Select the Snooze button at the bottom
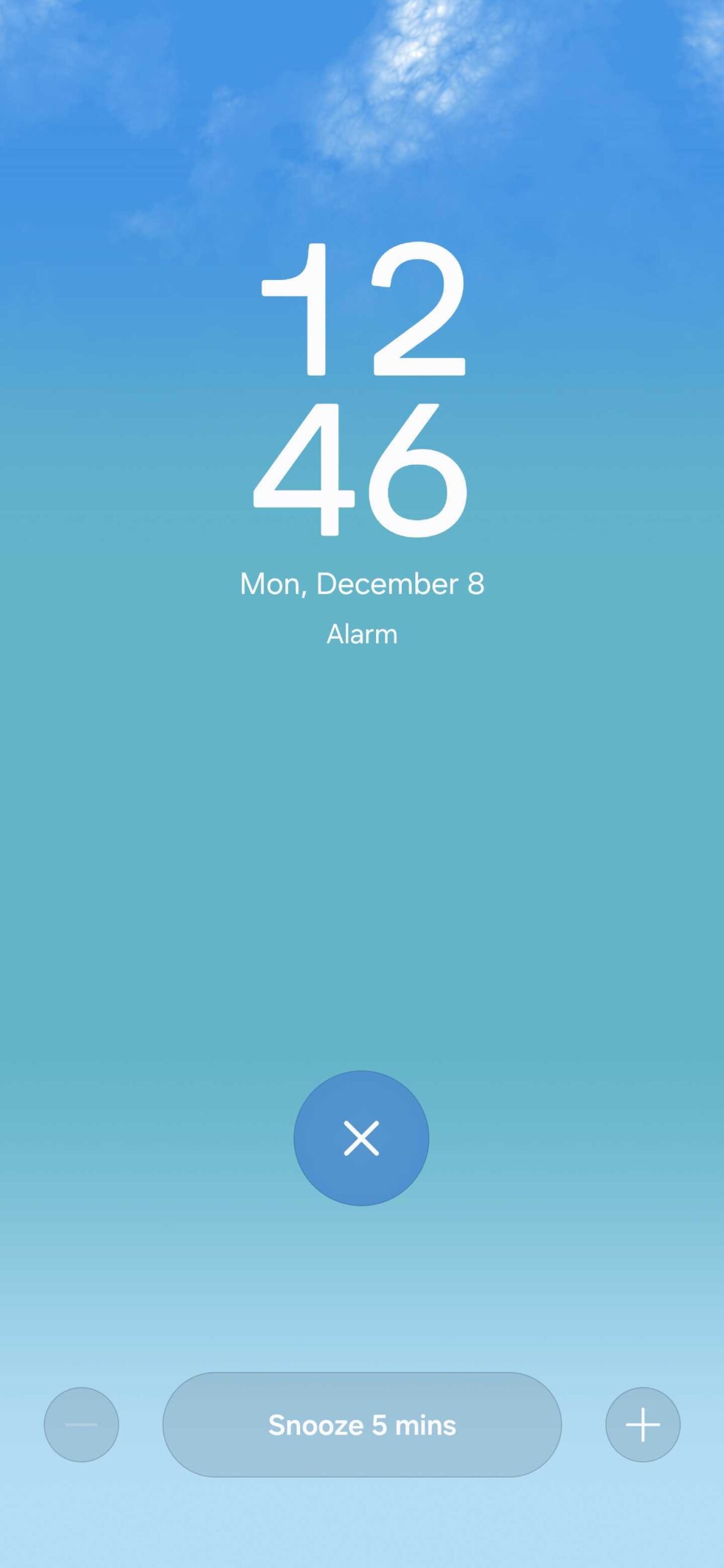 pos(362,1425)
